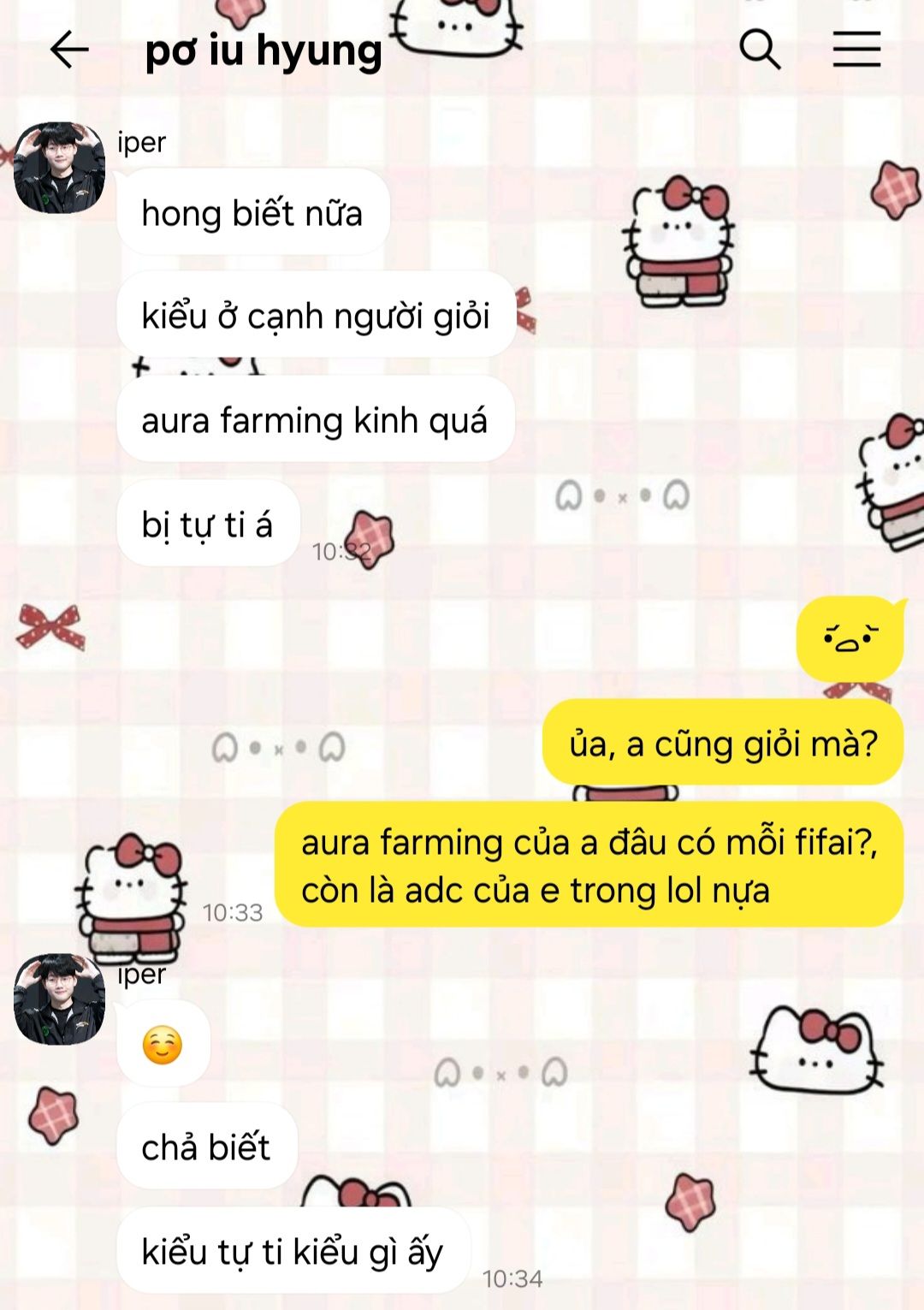The height and width of the screenshot is (1310, 924).
Task: Open iper's profile photo beside 'hong biết nữa'
Action: (60, 168)
